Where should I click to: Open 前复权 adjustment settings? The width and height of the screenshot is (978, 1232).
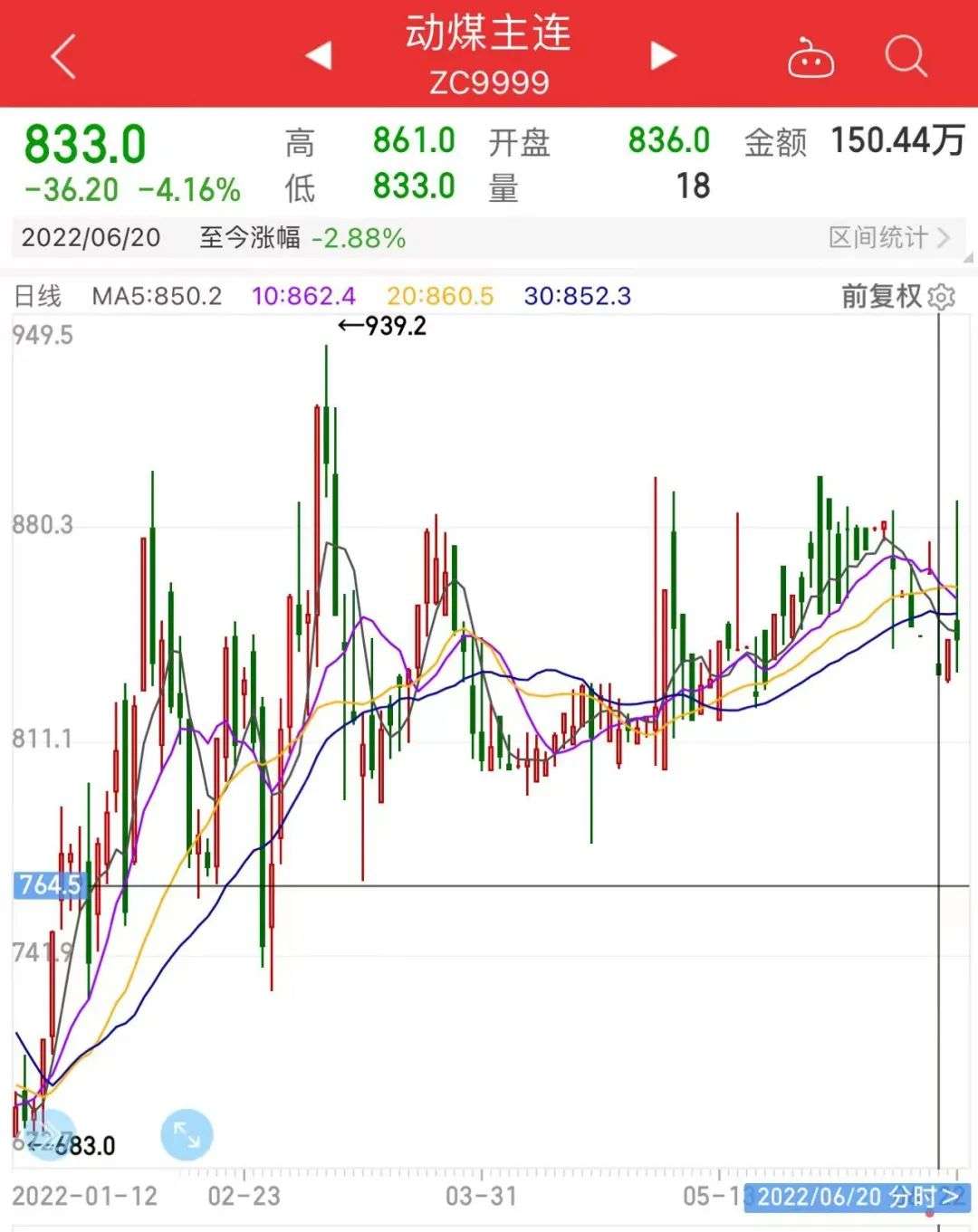(897, 296)
